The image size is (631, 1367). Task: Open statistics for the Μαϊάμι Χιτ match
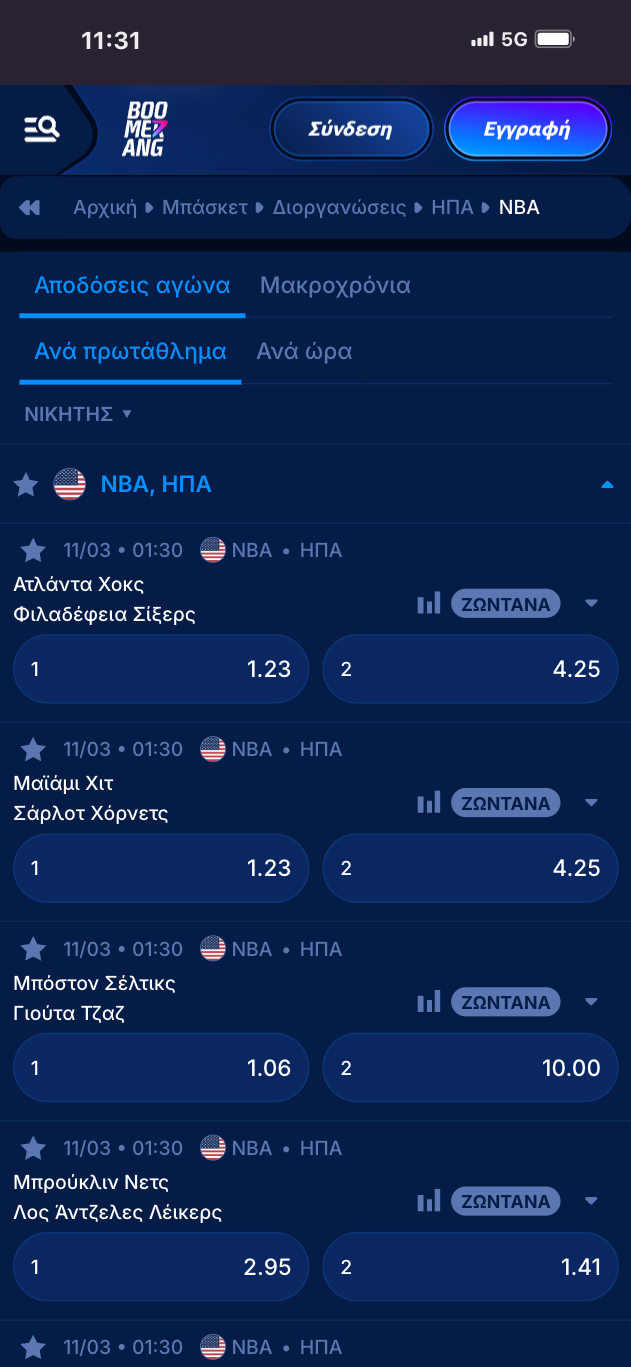429,803
